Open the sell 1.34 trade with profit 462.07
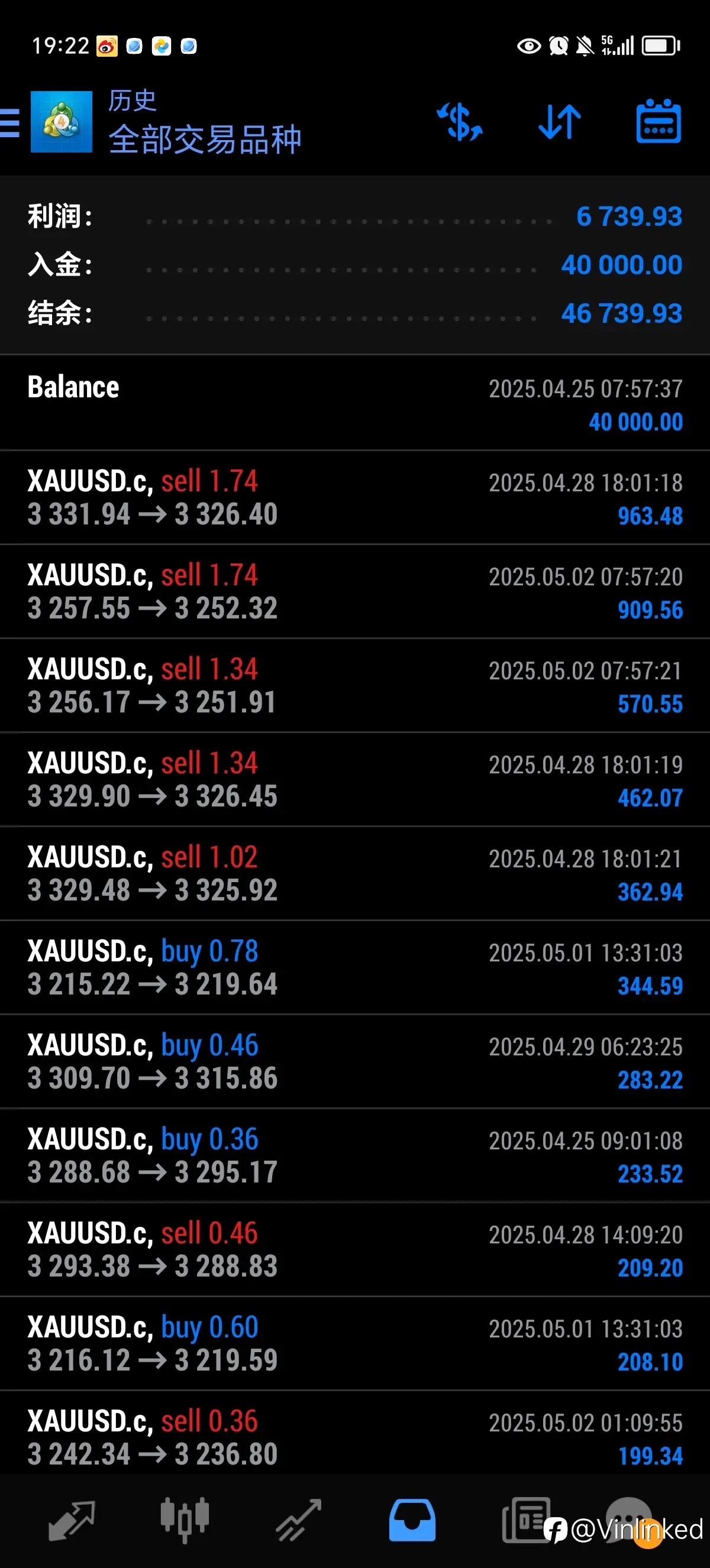Screen dimensions: 710x1568 tap(355, 780)
